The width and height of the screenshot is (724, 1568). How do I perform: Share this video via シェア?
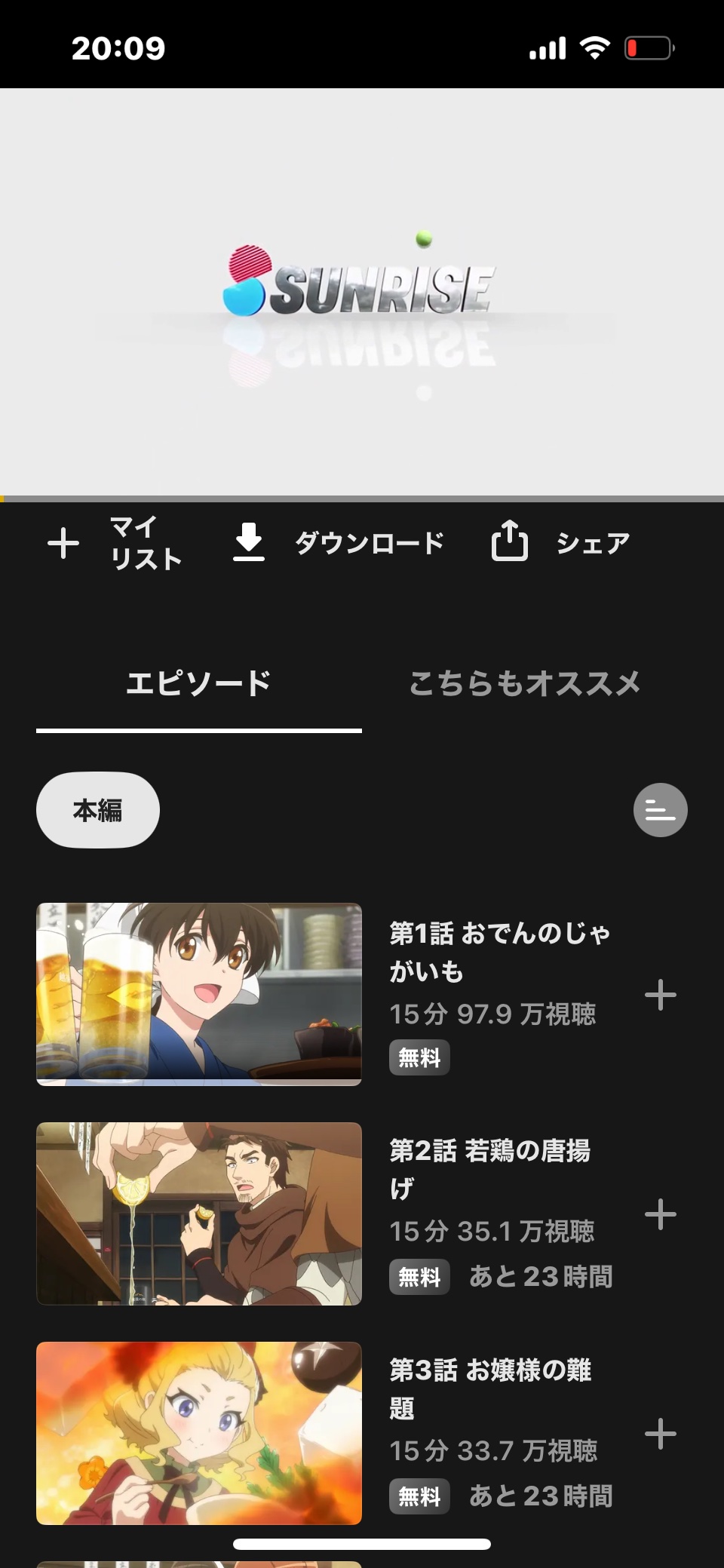pyautogui.click(x=560, y=543)
